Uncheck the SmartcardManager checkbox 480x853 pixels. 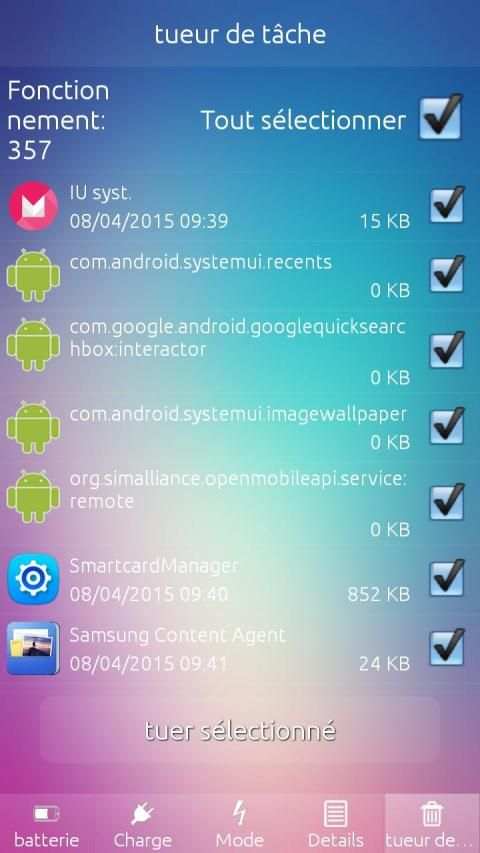tap(447, 578)
